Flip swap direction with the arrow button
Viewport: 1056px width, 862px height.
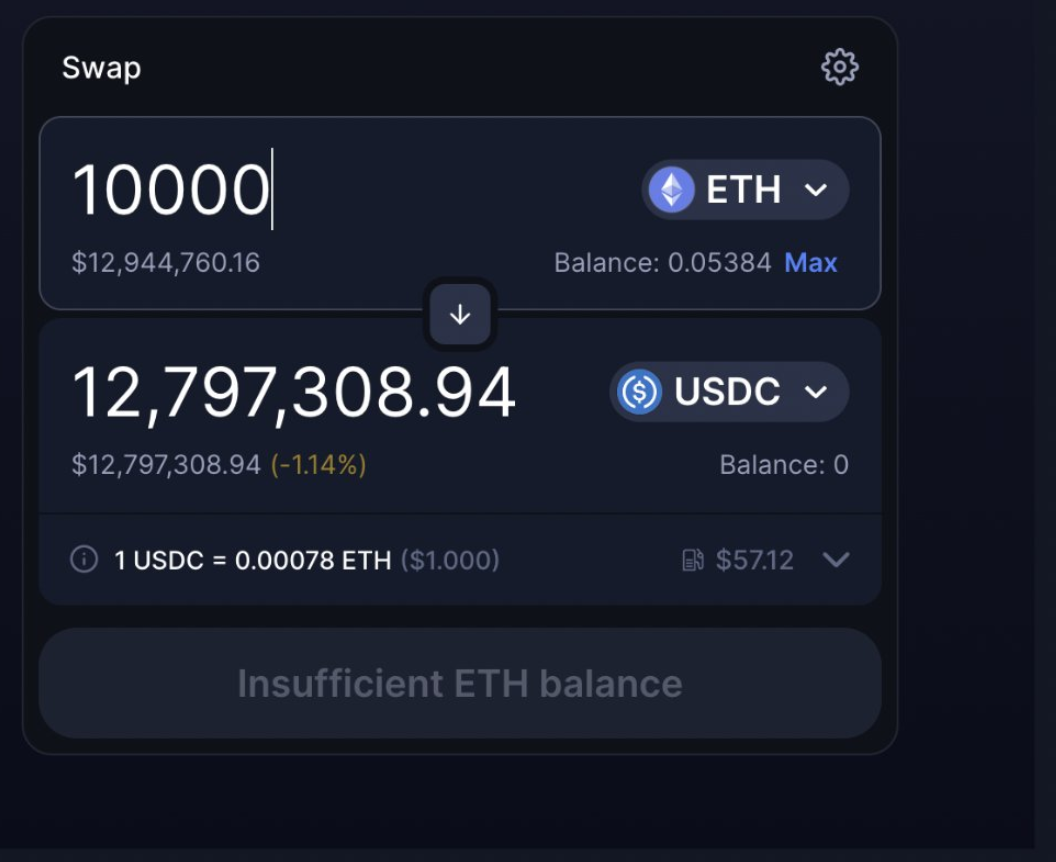pos(460,314)
